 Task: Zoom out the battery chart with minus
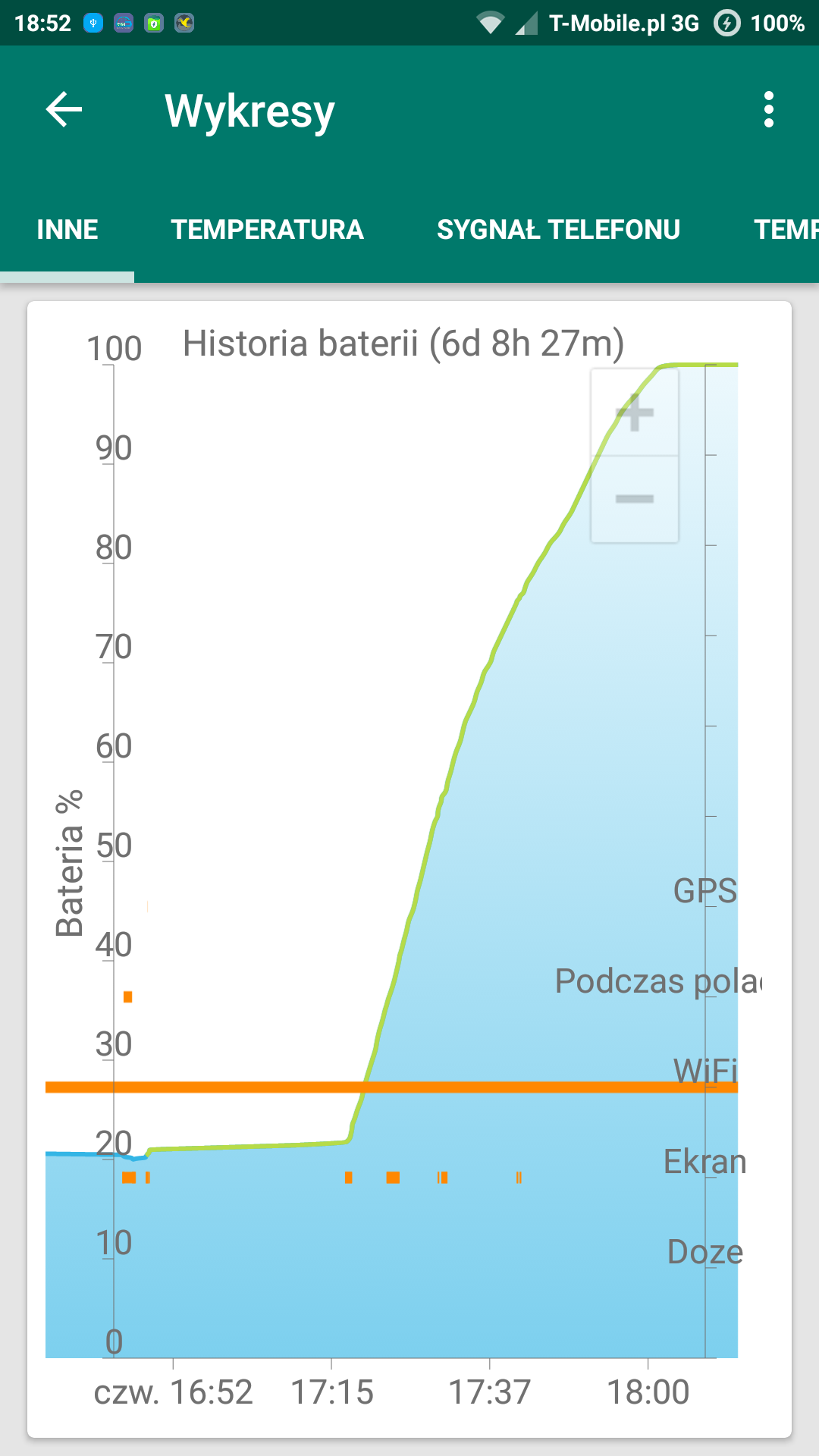635,499
